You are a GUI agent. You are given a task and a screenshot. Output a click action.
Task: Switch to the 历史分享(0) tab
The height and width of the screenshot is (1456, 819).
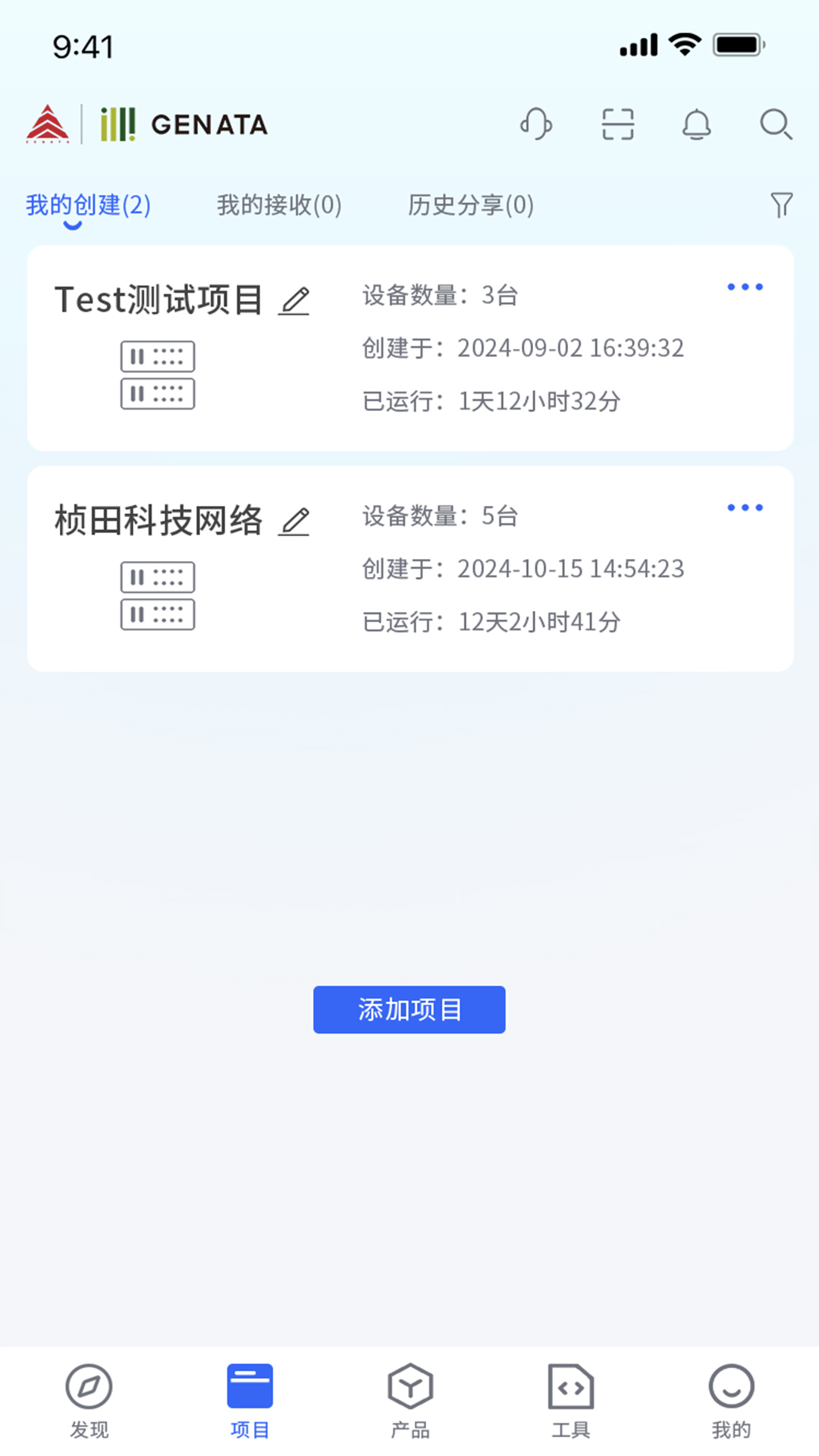470,205
